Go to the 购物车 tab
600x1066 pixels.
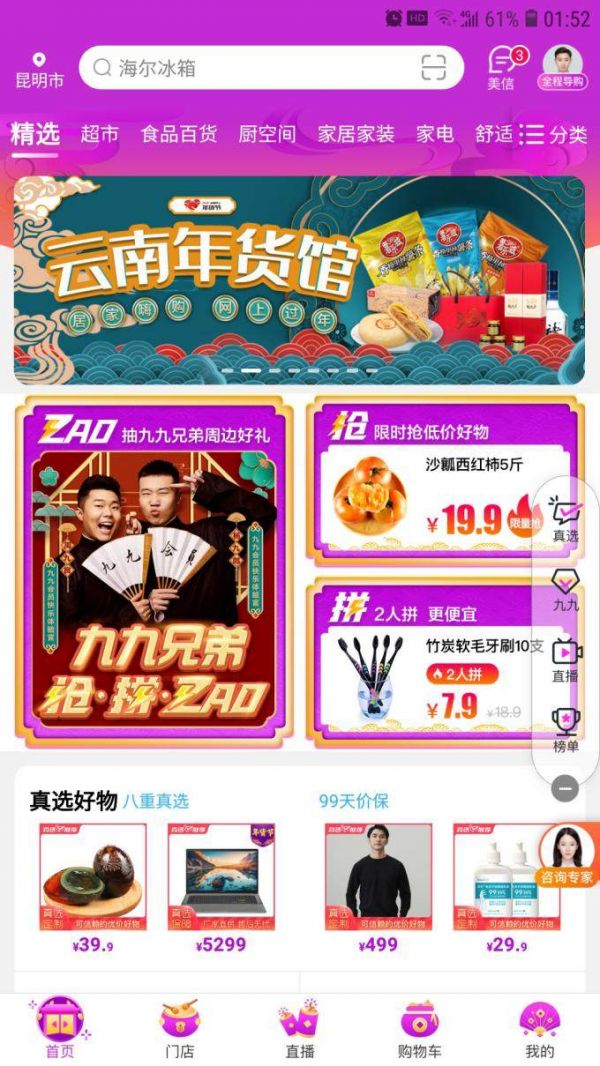tap(420, 1030)
